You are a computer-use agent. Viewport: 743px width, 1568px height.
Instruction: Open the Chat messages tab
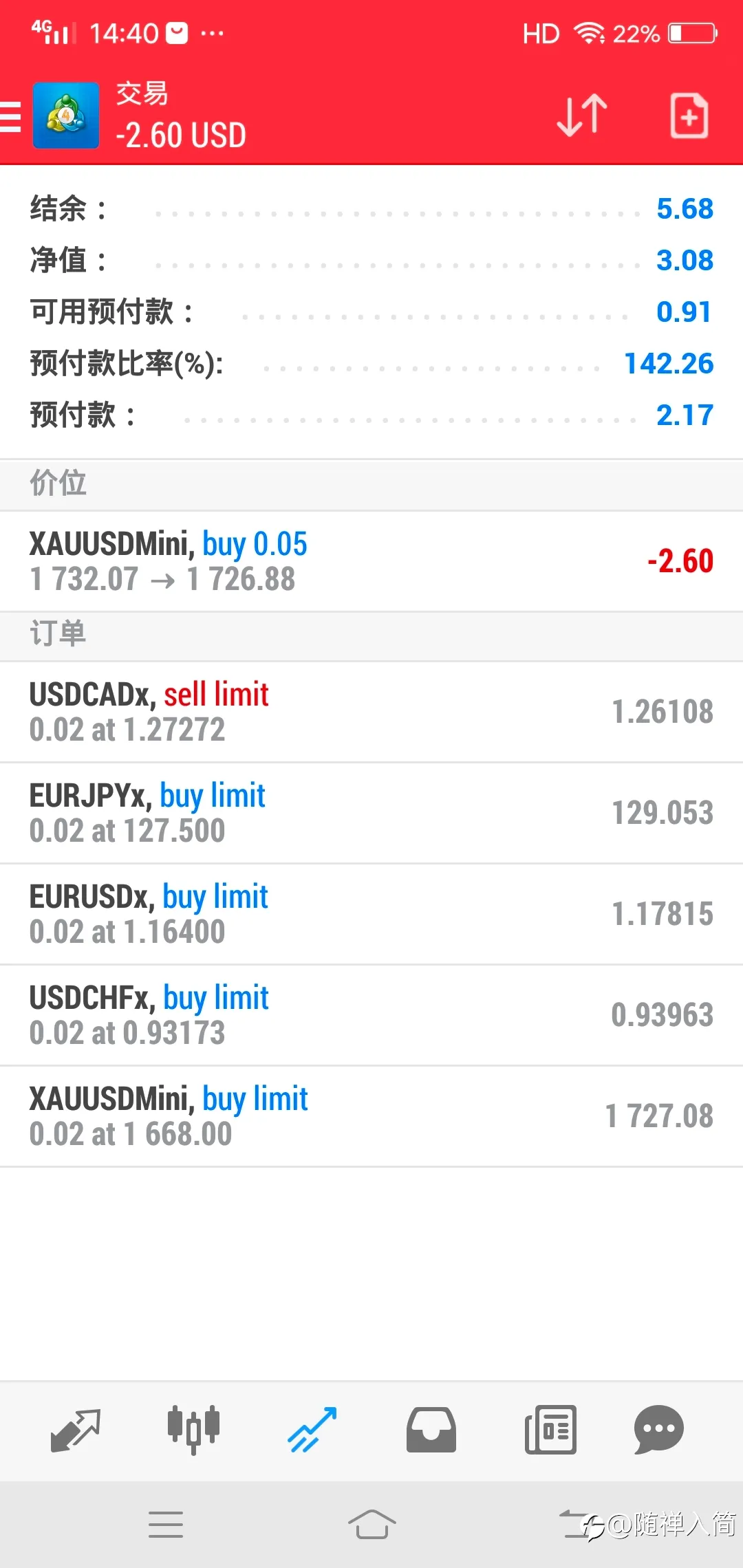tap(658, 1430)
